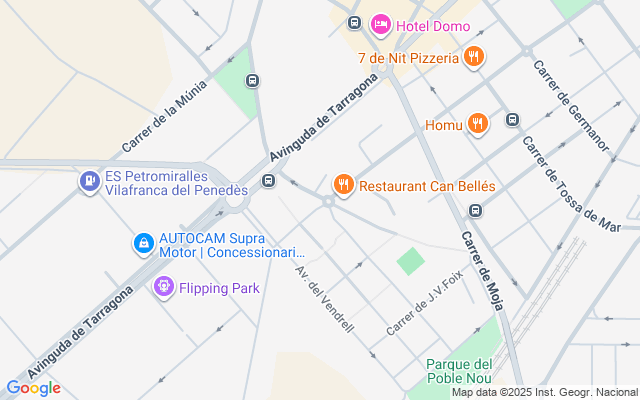640x400 pixels.
Task: Open the Hotel Domo map marker
Action: click(x=380, y=24)
